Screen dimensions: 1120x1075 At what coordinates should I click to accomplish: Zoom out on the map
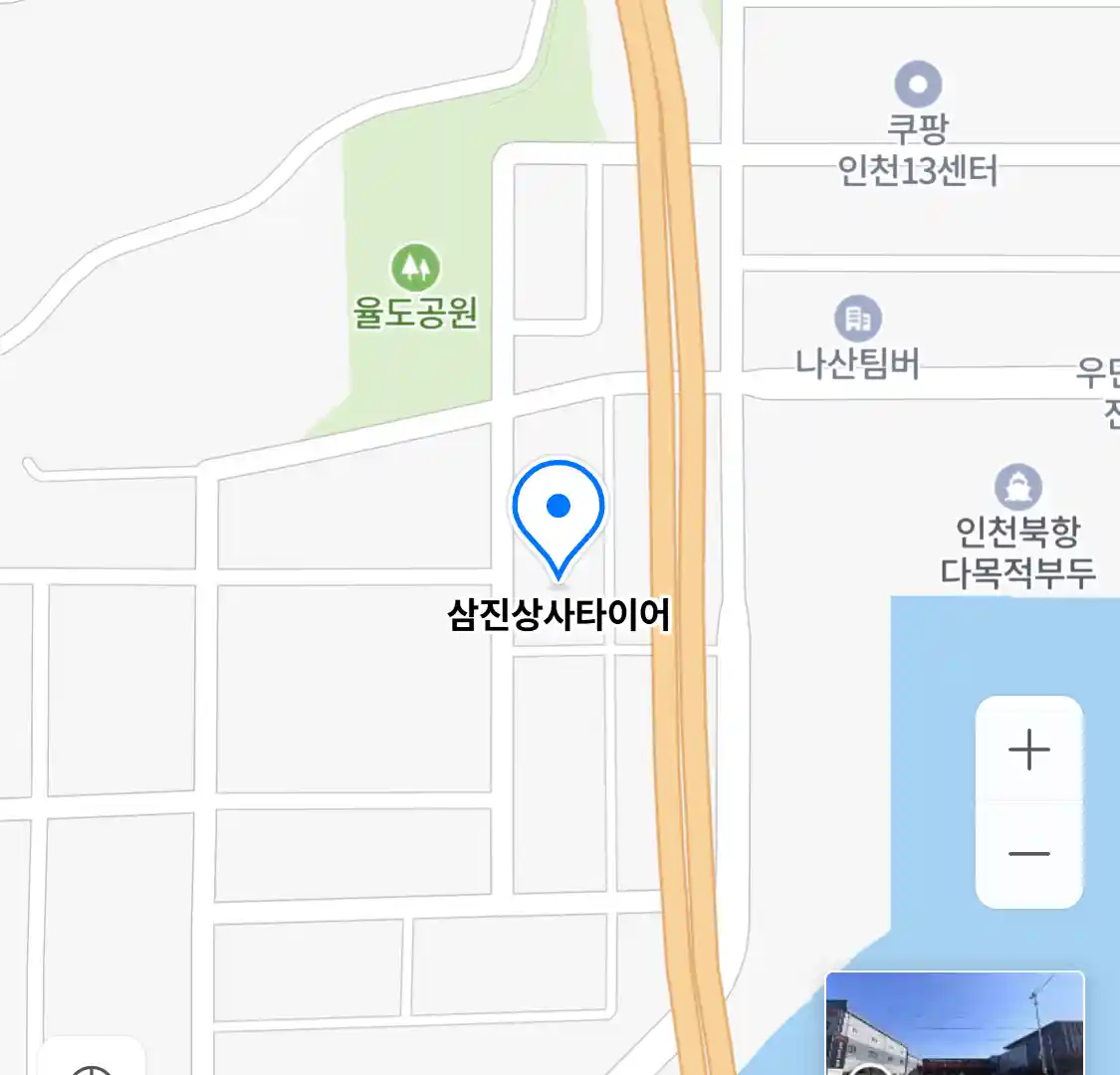[1028, 854]
